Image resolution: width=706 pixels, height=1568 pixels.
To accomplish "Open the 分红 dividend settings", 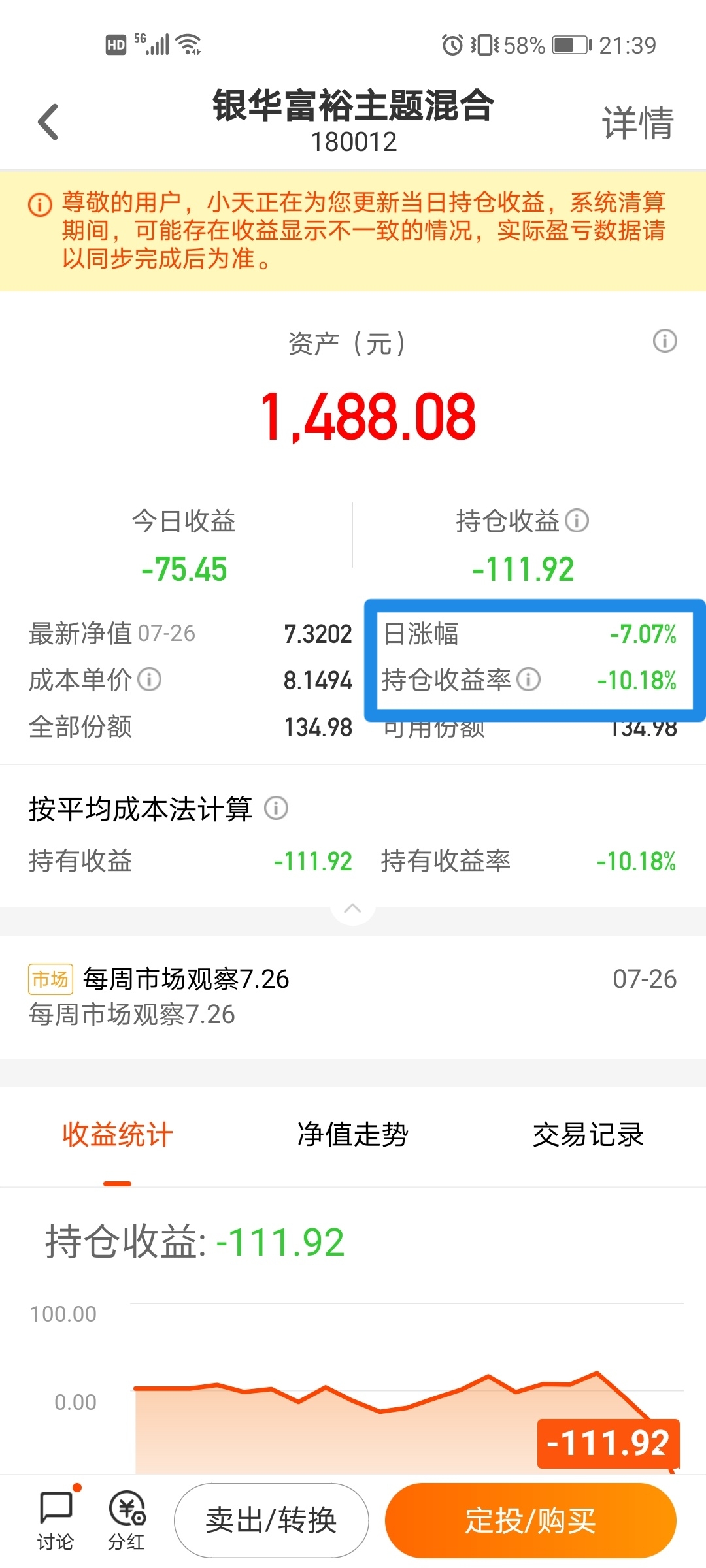I will tap(127, 1520).
